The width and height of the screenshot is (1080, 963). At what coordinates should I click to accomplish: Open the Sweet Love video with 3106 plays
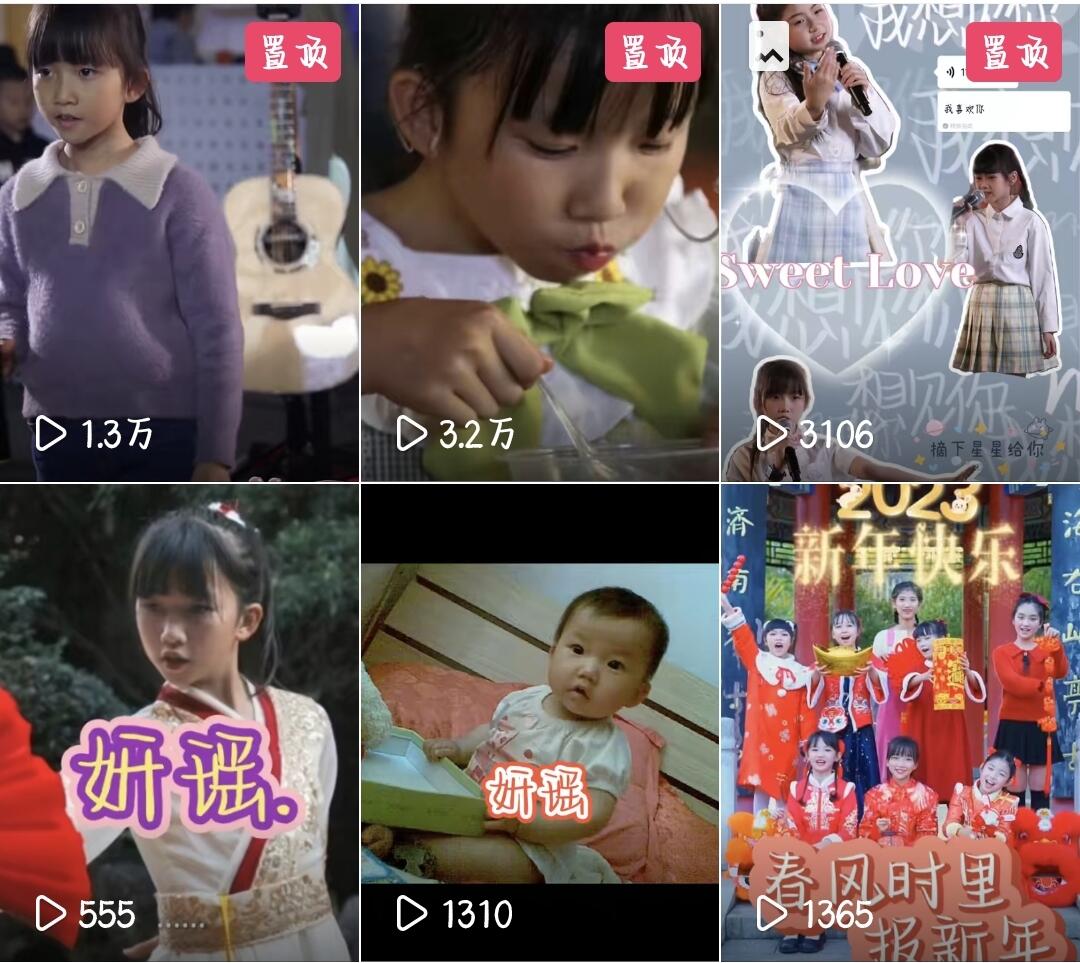point(900,242)
